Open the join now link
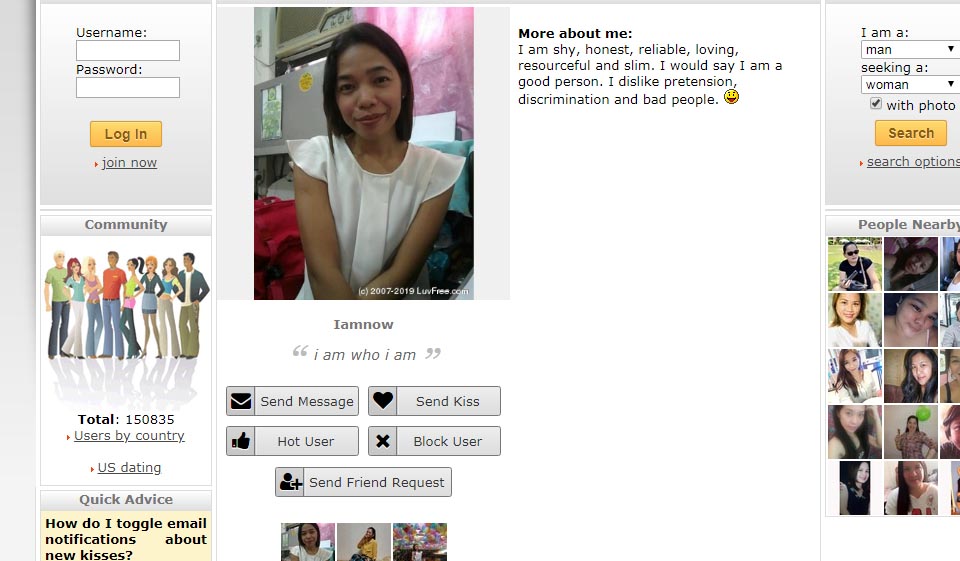The image size is (960, 561). tap(129, 163)
